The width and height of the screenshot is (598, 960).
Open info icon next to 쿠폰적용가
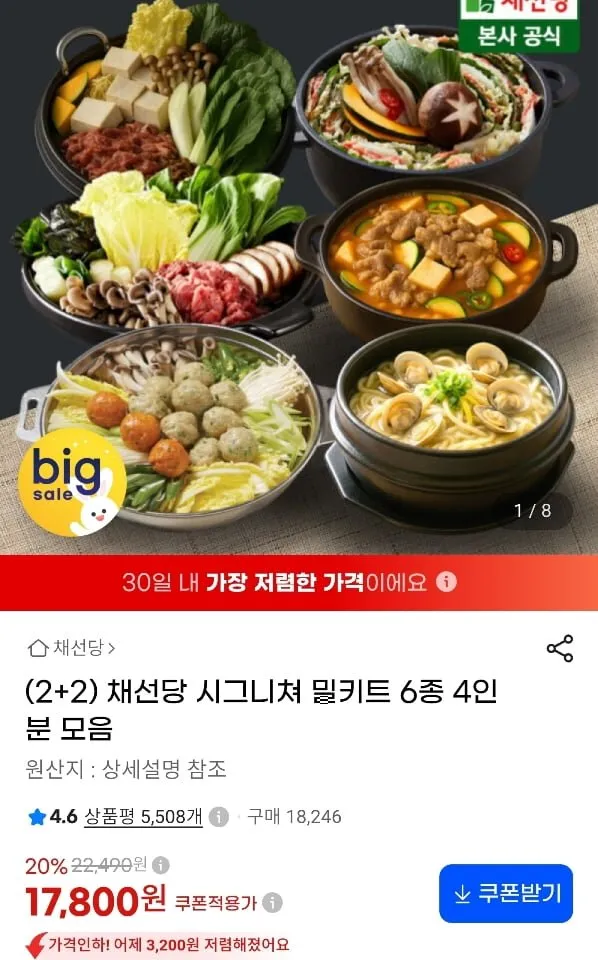tap(272, 902)
